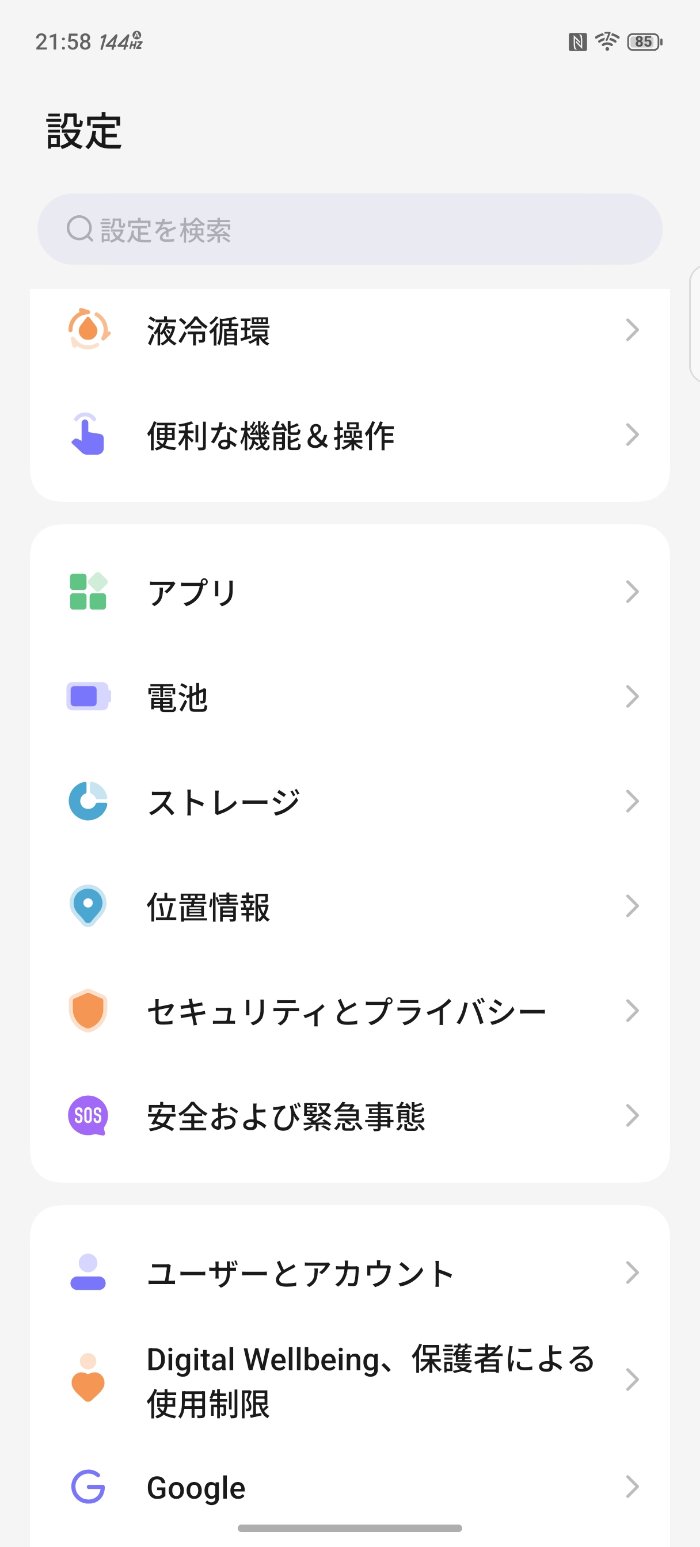The height and width of the screenshot is (1547, 700).
Task: Open 便利な機能＆操作
Action: click(x=350, y=435)
